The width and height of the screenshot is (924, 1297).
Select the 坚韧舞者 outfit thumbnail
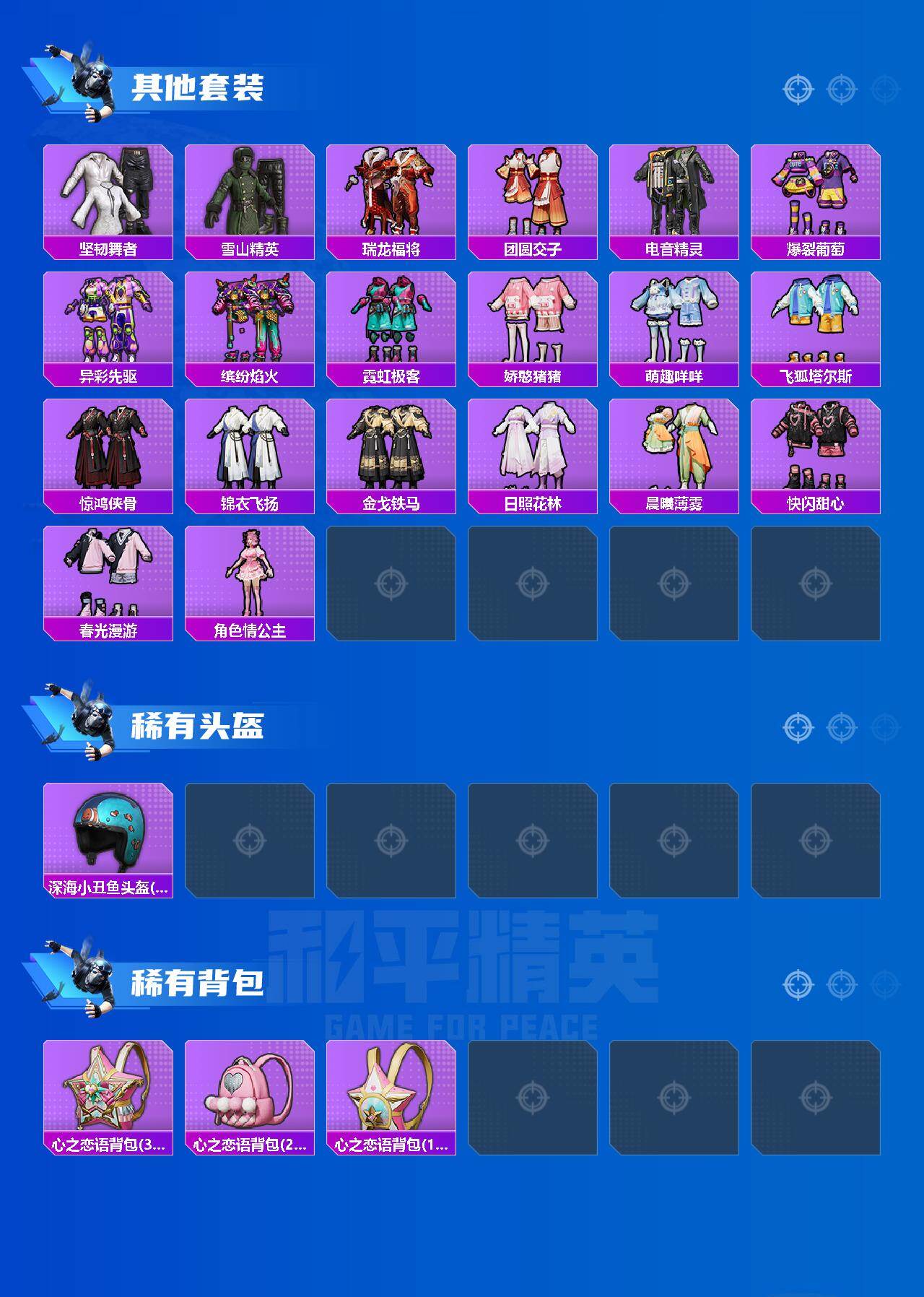click(x=107, y=195)
